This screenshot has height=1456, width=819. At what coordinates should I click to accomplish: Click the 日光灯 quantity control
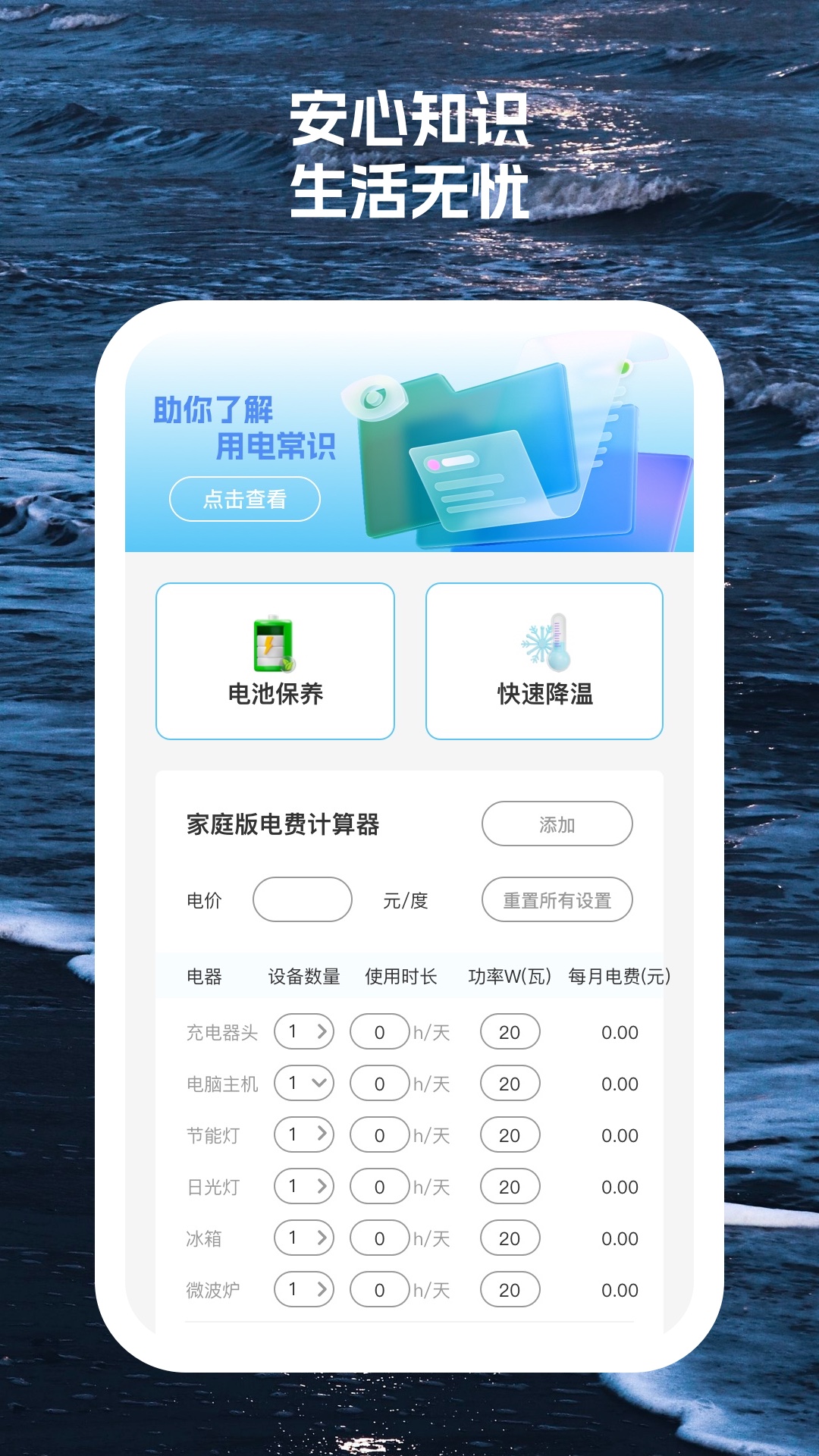click(303, 1187)
